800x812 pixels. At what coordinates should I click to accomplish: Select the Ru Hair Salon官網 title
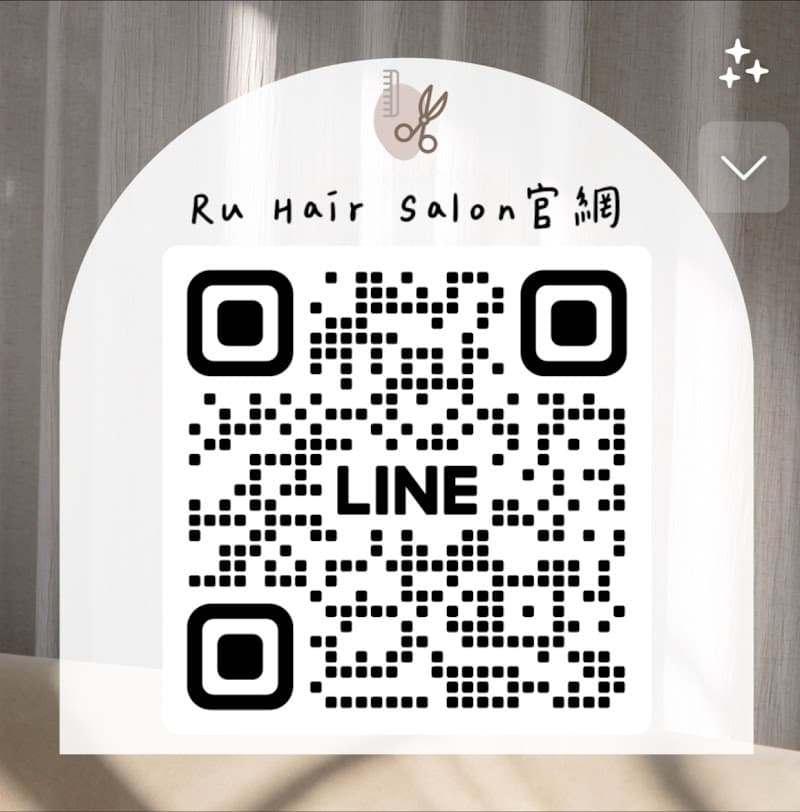[x=405, y=205]
